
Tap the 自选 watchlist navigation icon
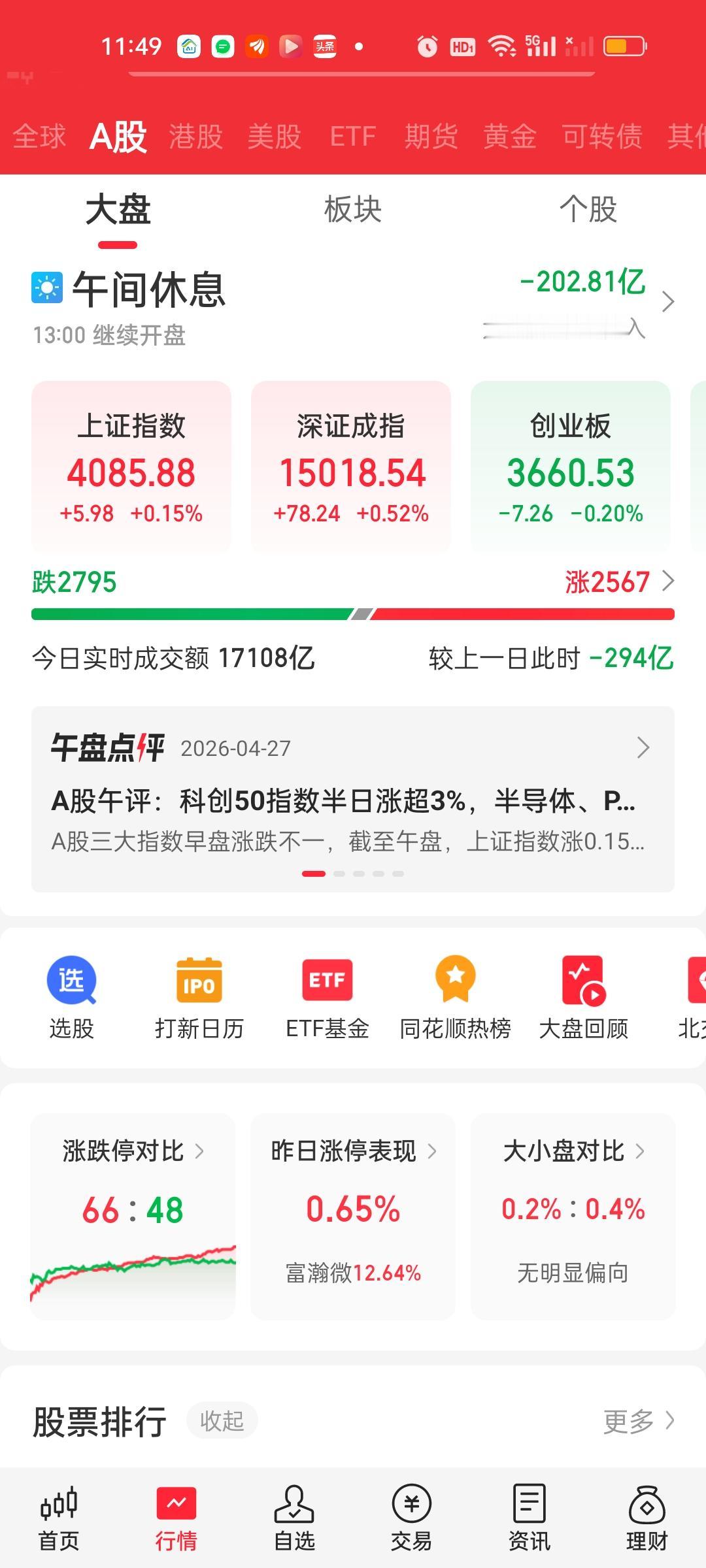click(294, 1516)
